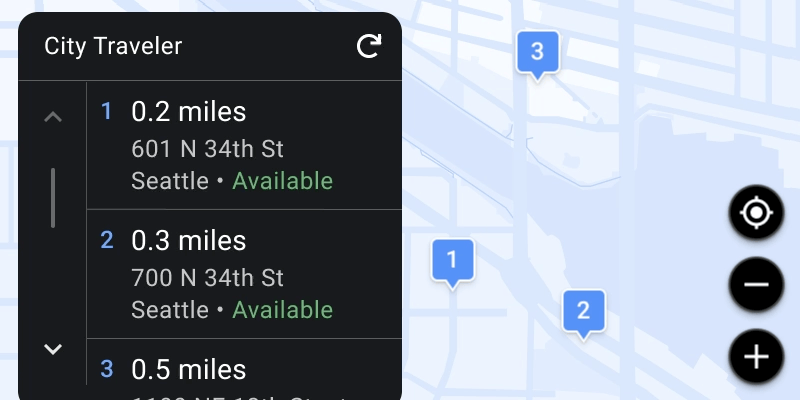Select map pin number 2
The width and height of the screenshot is (800, 400).
(x=583, y=311)
